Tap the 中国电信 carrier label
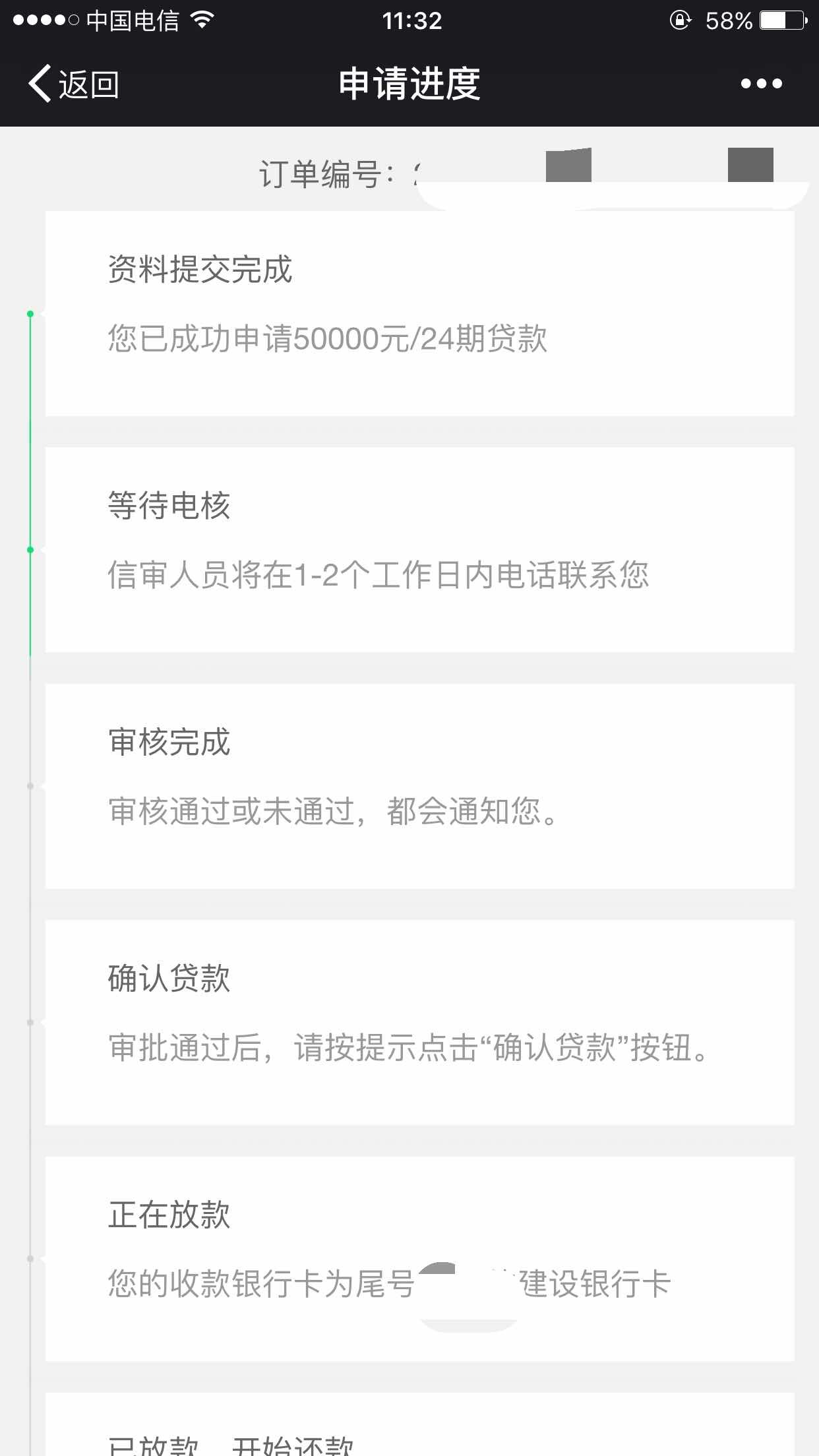 click(132, 22)
